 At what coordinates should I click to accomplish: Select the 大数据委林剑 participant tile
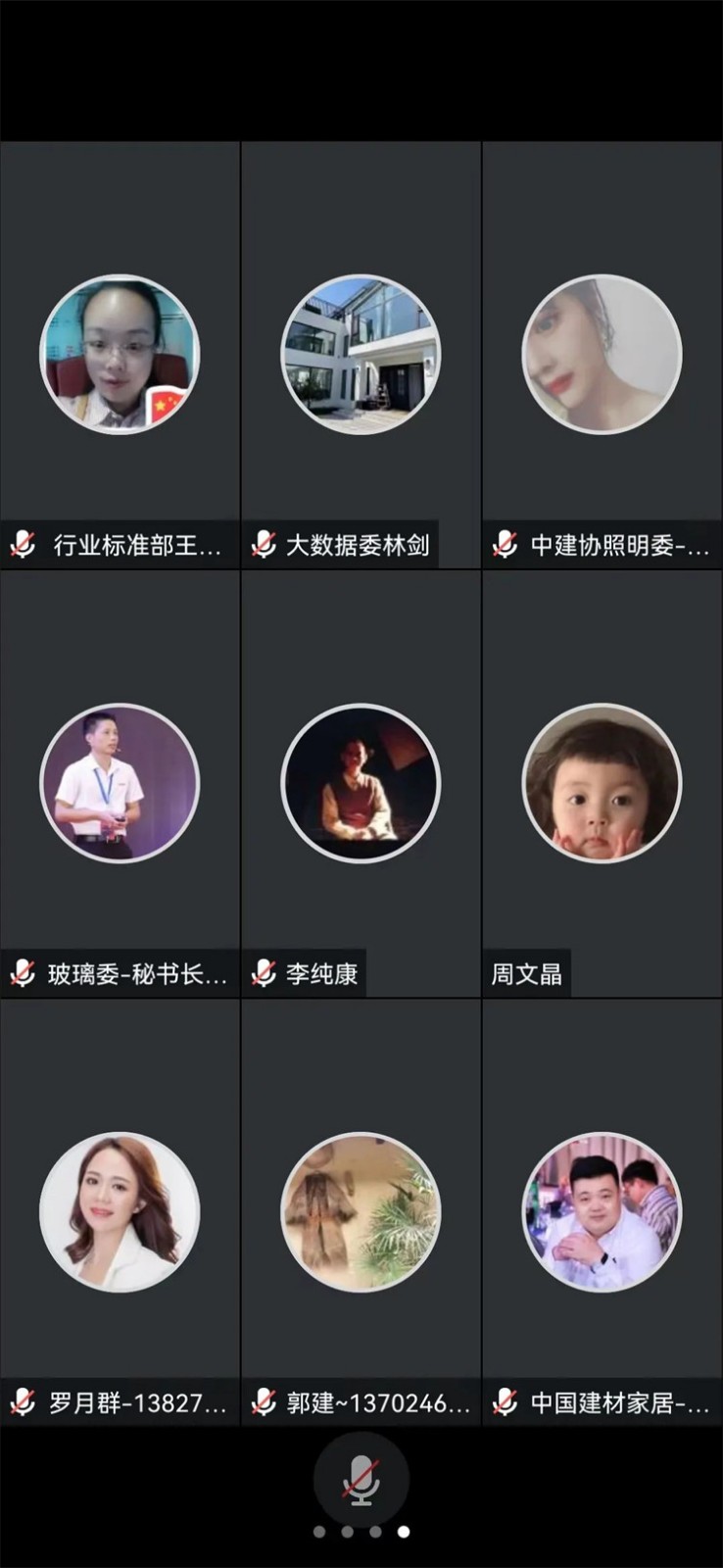point(361,355)
